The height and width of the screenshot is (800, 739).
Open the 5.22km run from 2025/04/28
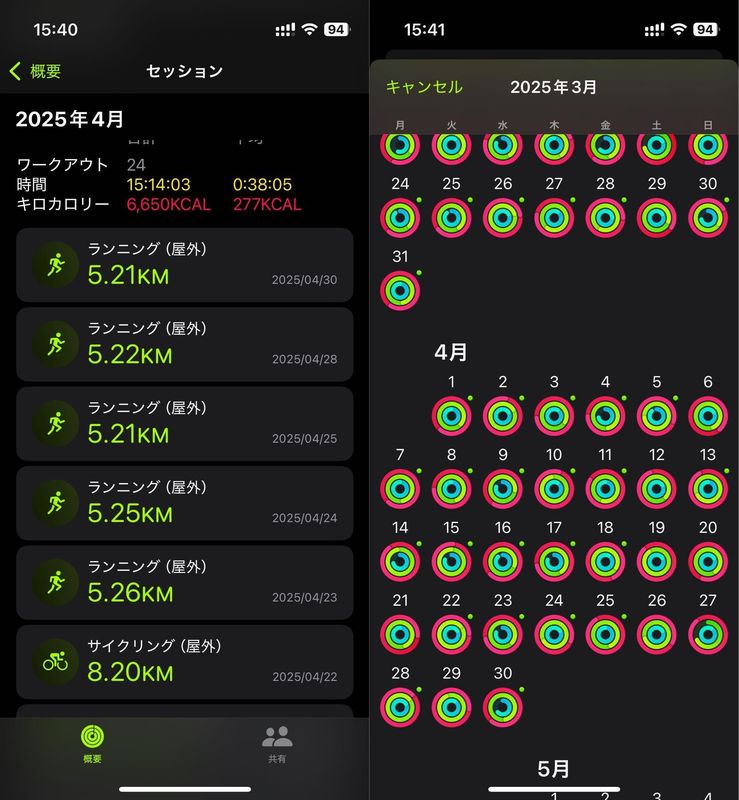[184, 344]
